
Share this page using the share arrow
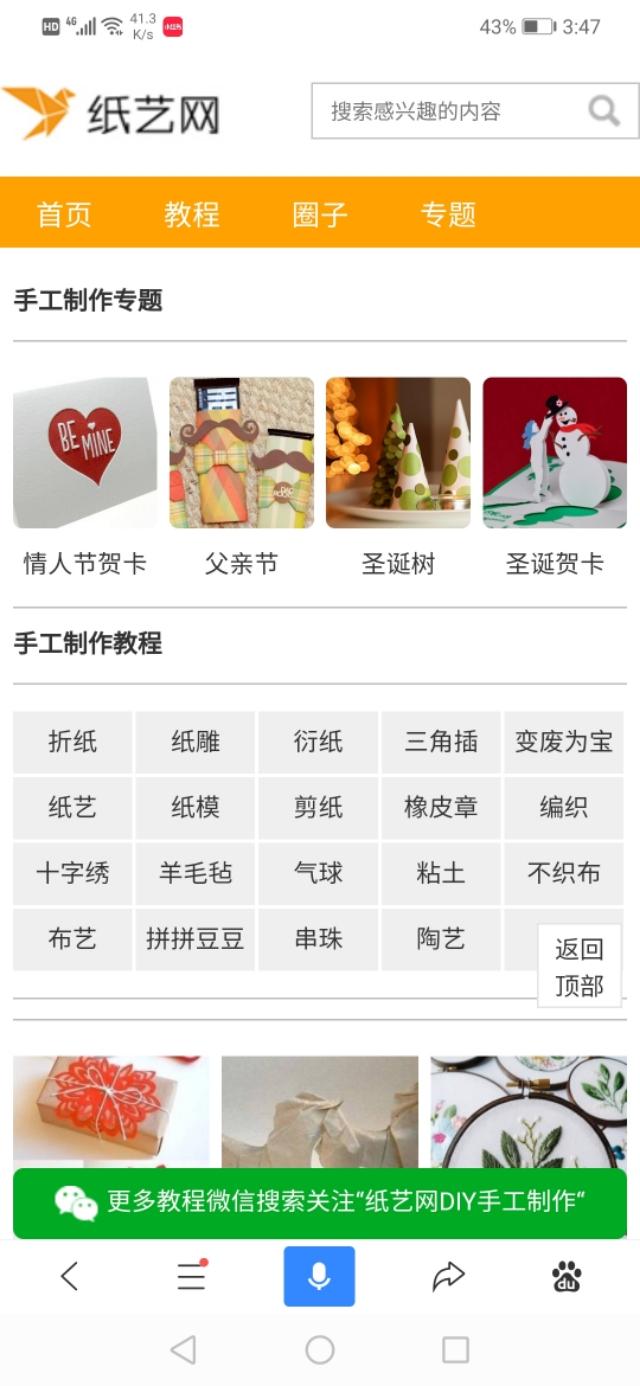448,1276
